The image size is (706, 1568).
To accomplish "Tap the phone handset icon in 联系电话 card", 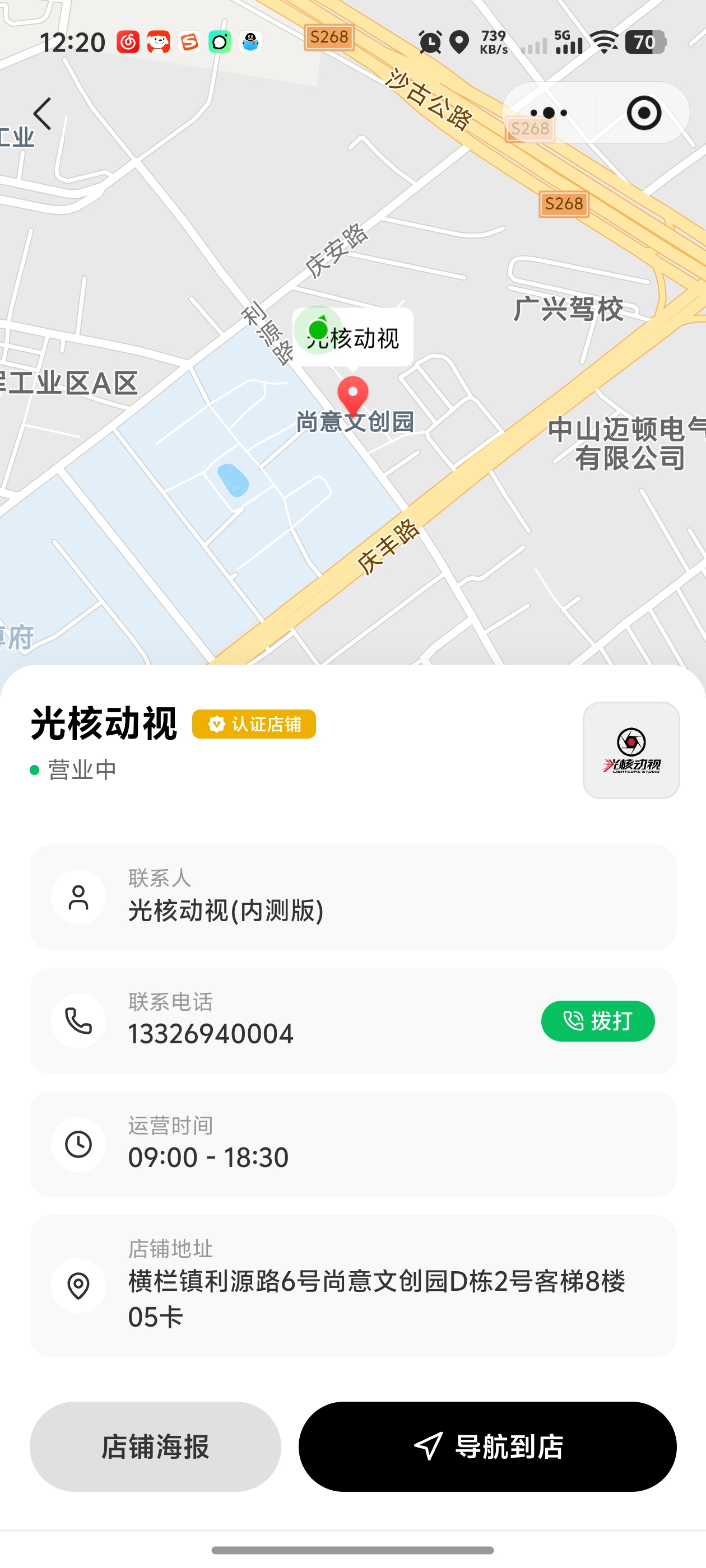I will click(78, 1021).
